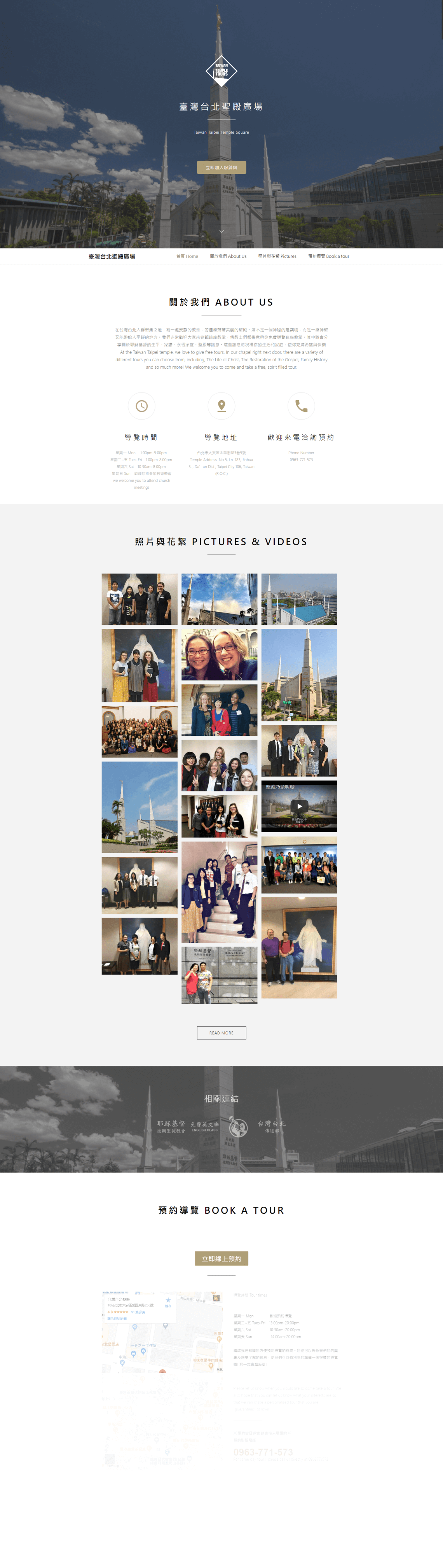The height and width of the screenshot is (1568, 443).
Task: Open the 耶穌基督後期聖徒教會 related link
Action: [171, 1127]
